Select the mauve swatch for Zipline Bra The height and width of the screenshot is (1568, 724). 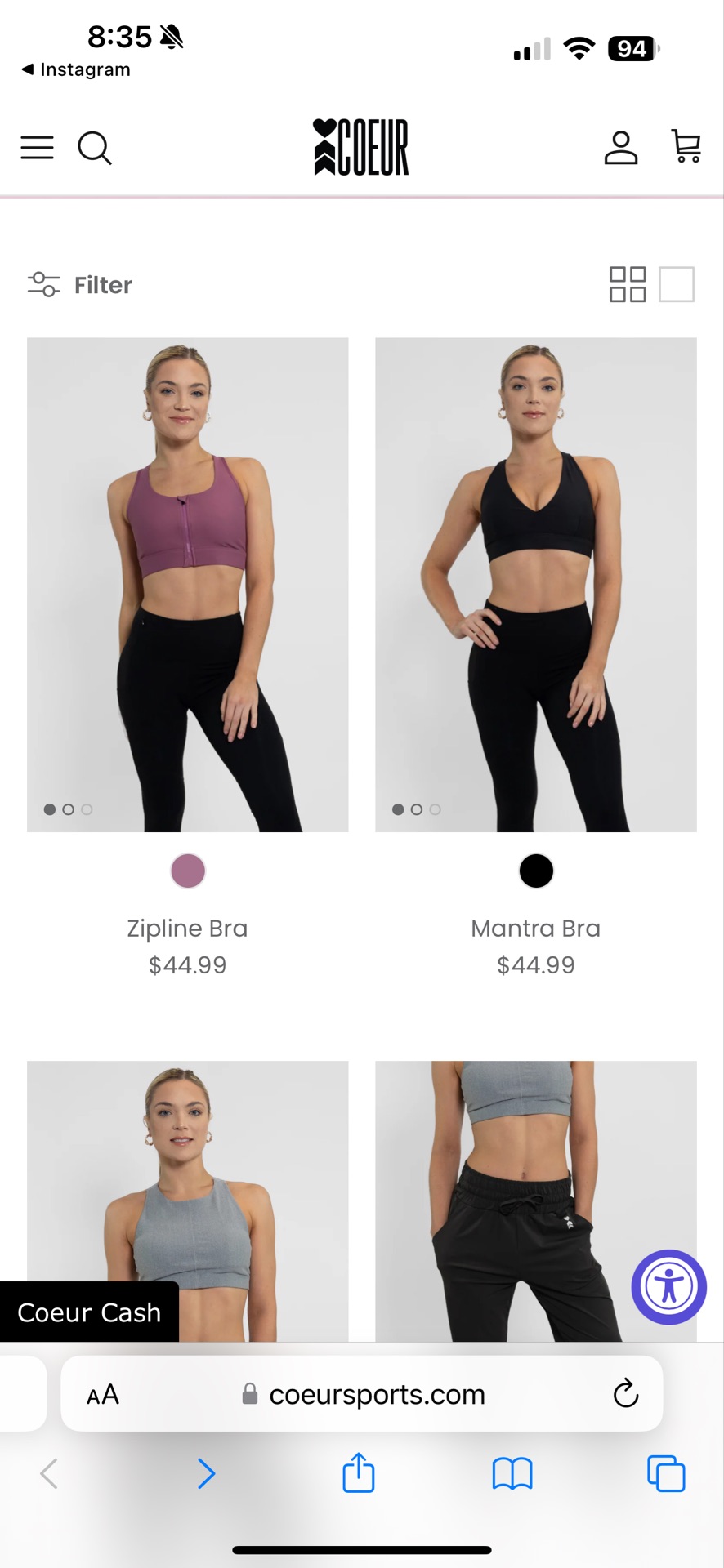coord(188,871)
